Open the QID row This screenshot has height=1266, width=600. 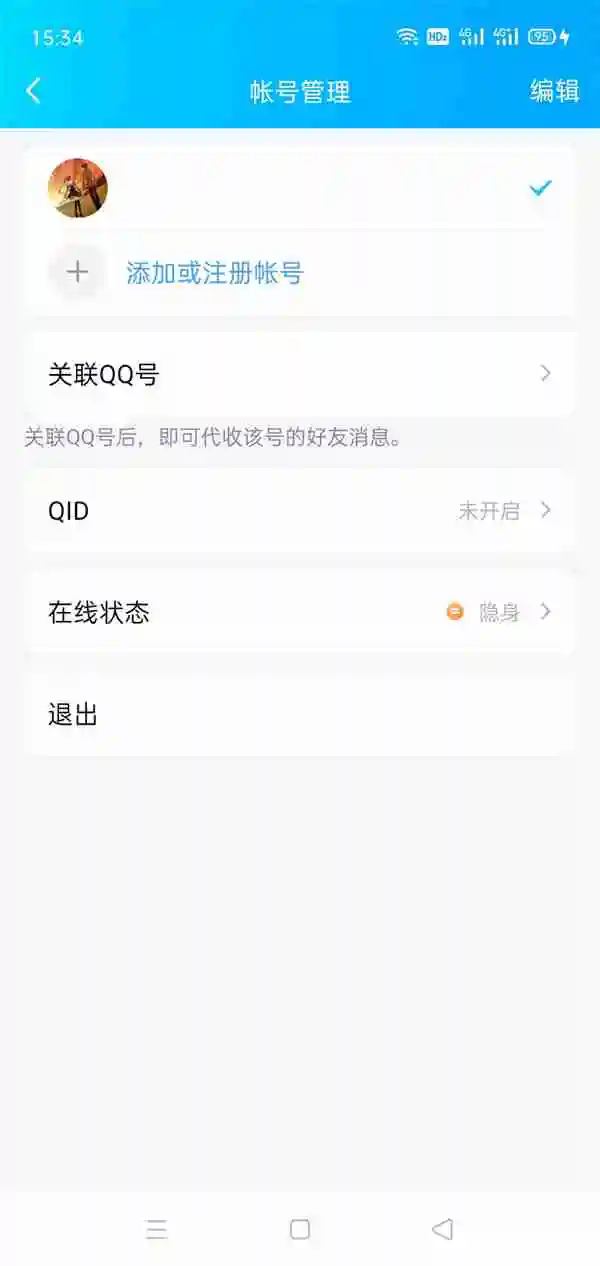[x=300, y=511]
